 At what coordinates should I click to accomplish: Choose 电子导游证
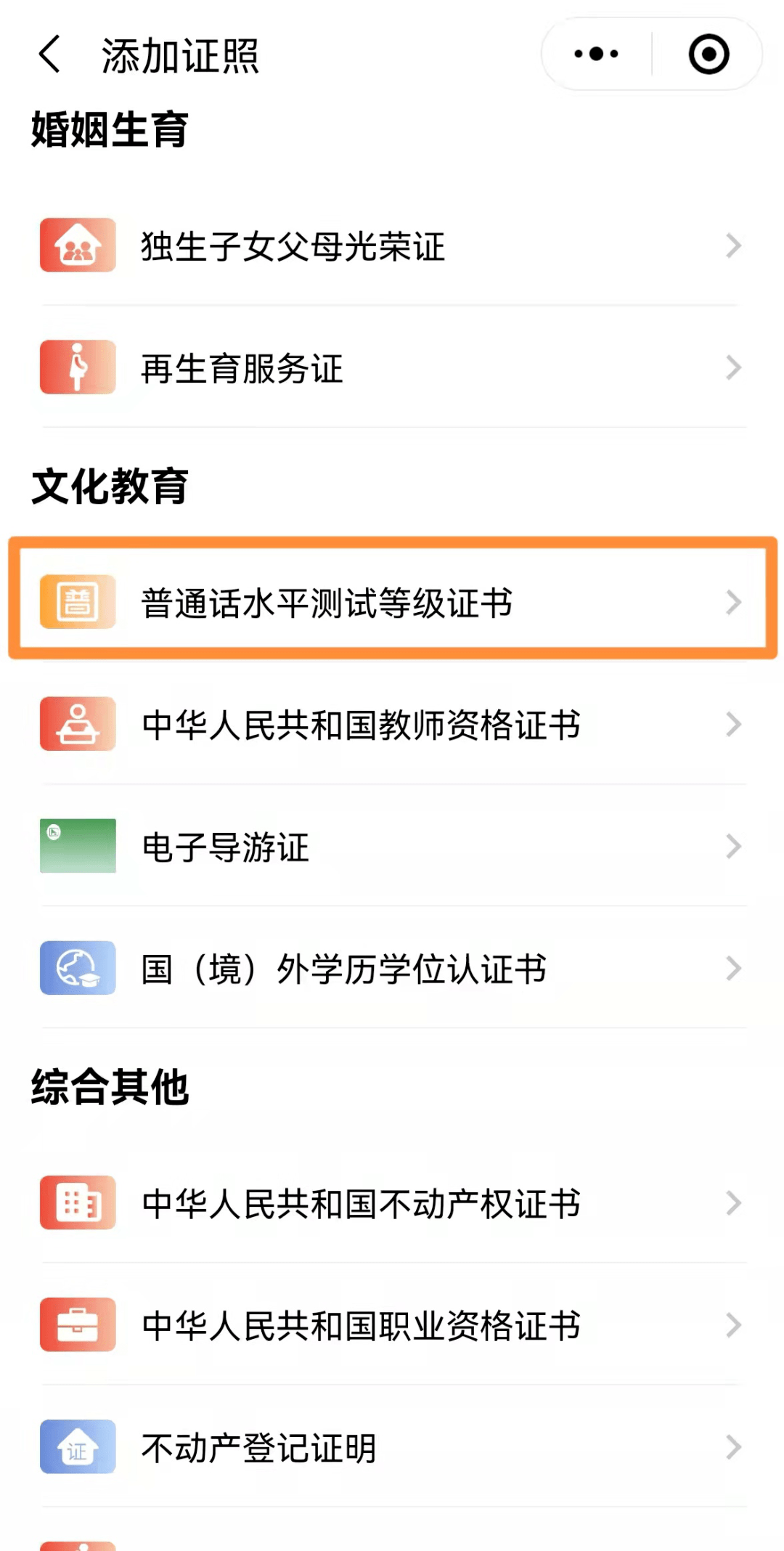point(392,846)
